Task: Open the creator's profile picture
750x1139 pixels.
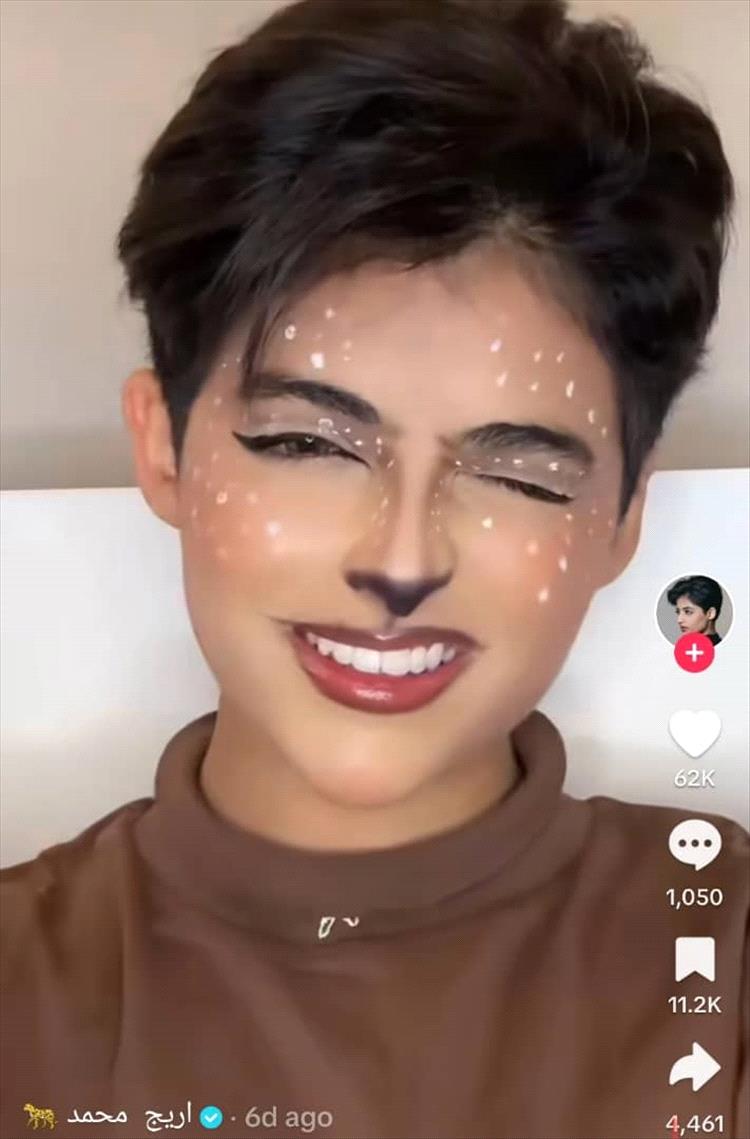Action: click(694, 610)
